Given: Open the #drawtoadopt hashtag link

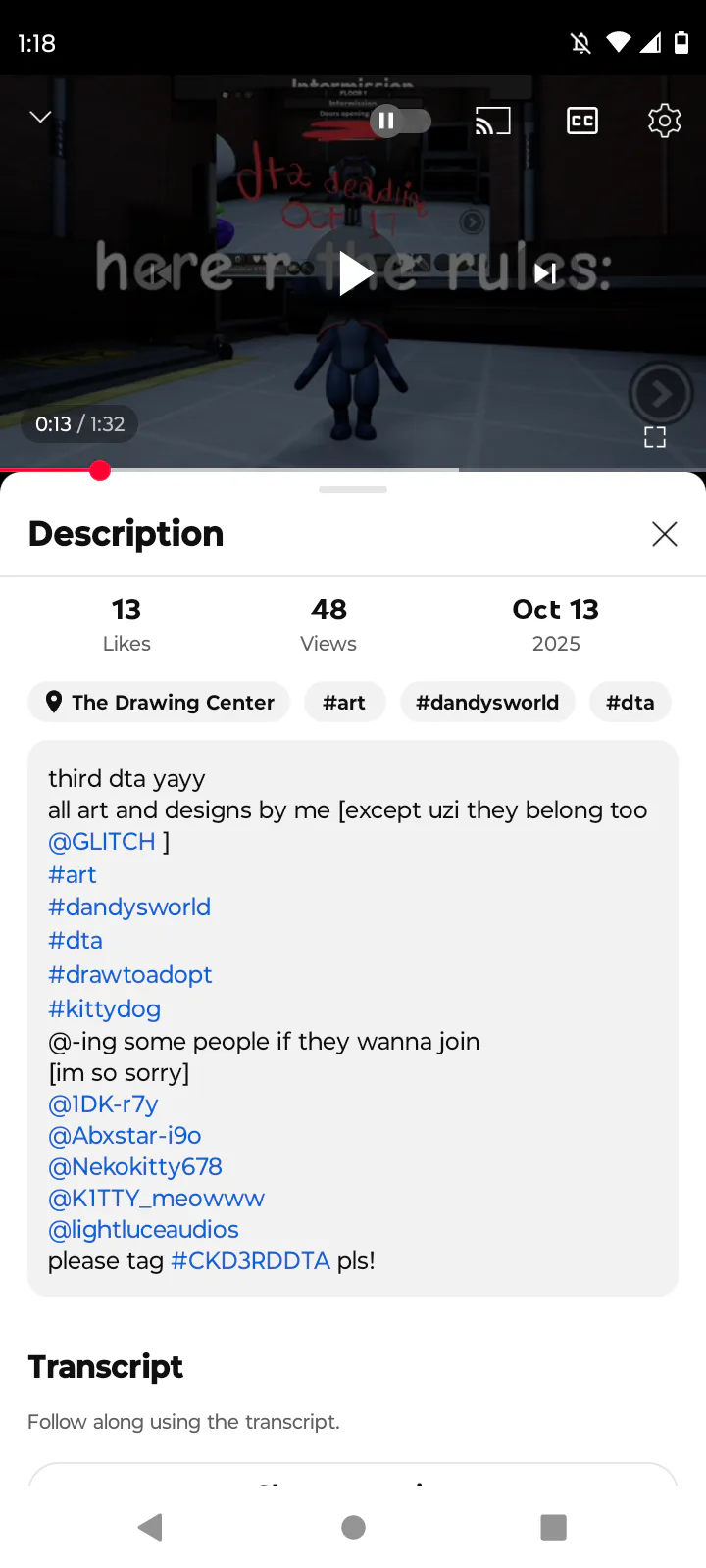Looking at the screenshot, I should [130, 974].
